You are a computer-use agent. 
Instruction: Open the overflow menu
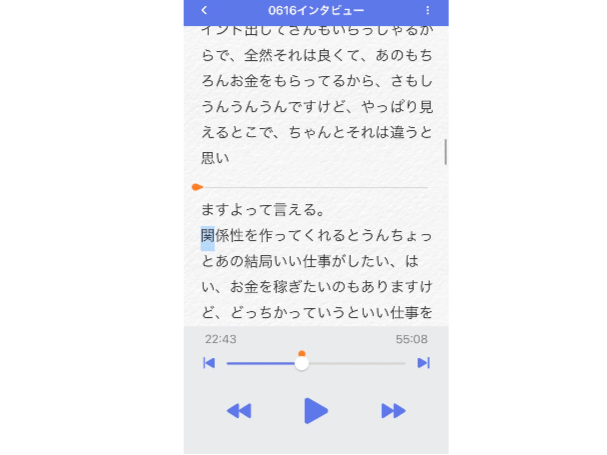click(x=428, y=10)
